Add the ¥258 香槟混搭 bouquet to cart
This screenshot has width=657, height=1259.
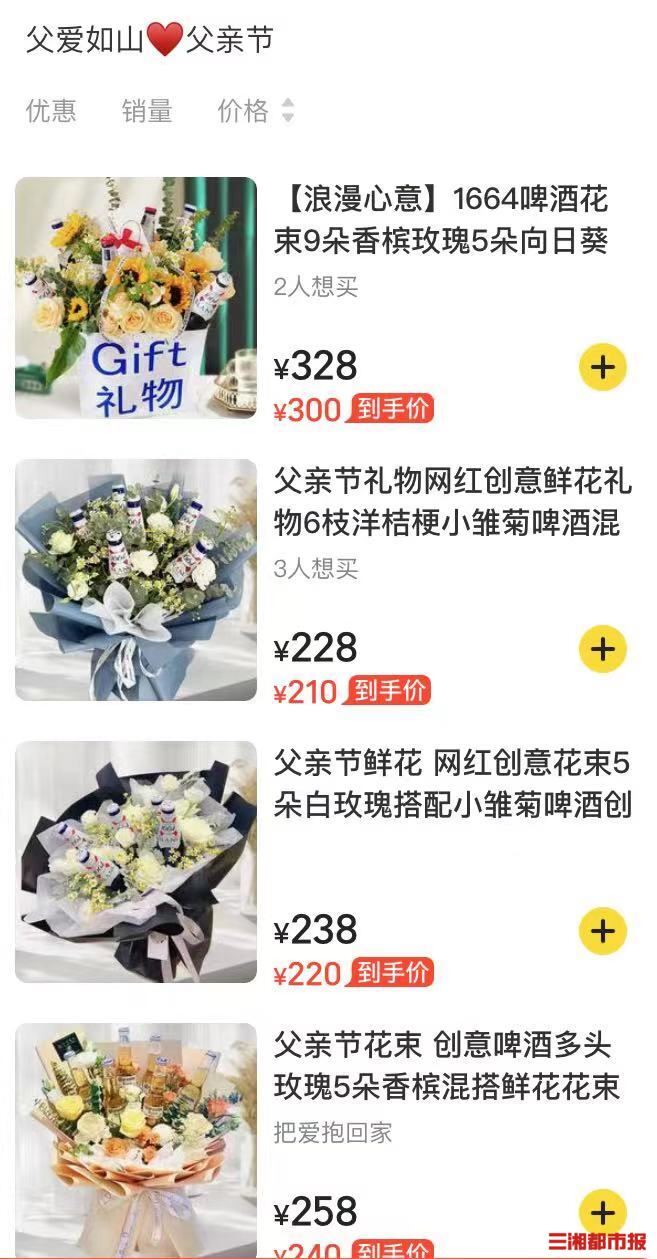[602, 1212]
